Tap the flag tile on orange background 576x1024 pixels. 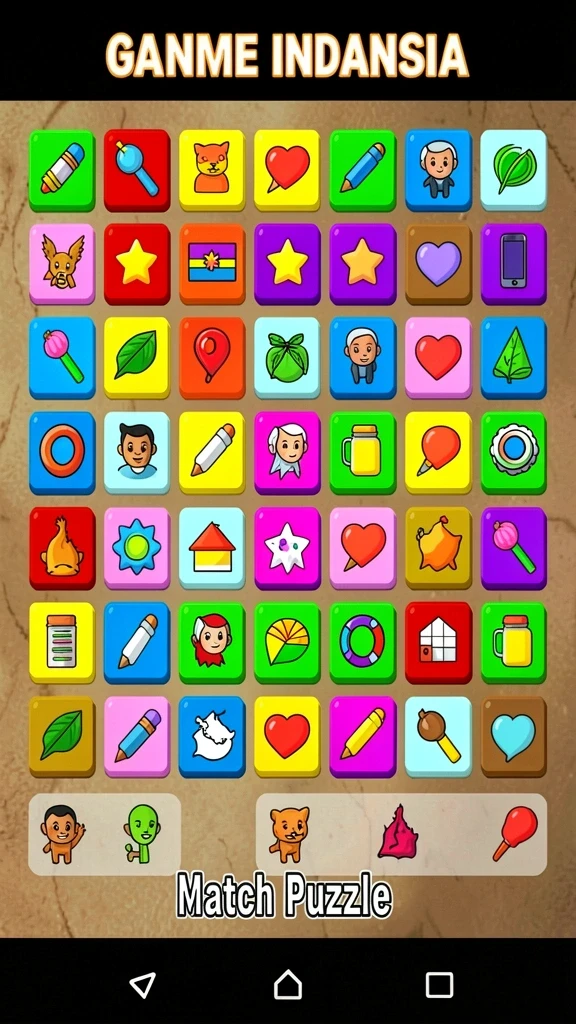click(x=212, y=264)
